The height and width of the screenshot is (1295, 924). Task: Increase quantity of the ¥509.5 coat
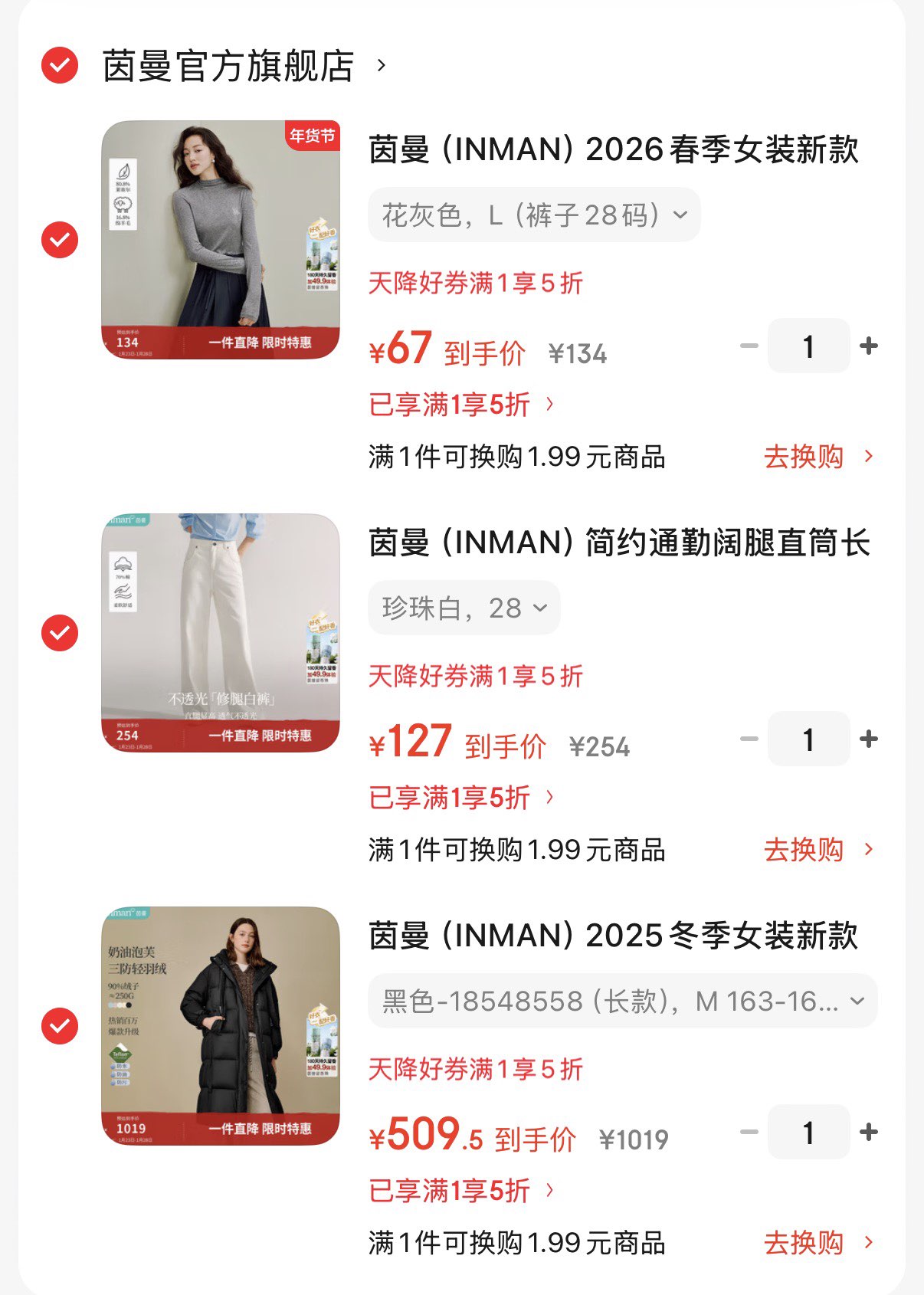pos(868,1133)
